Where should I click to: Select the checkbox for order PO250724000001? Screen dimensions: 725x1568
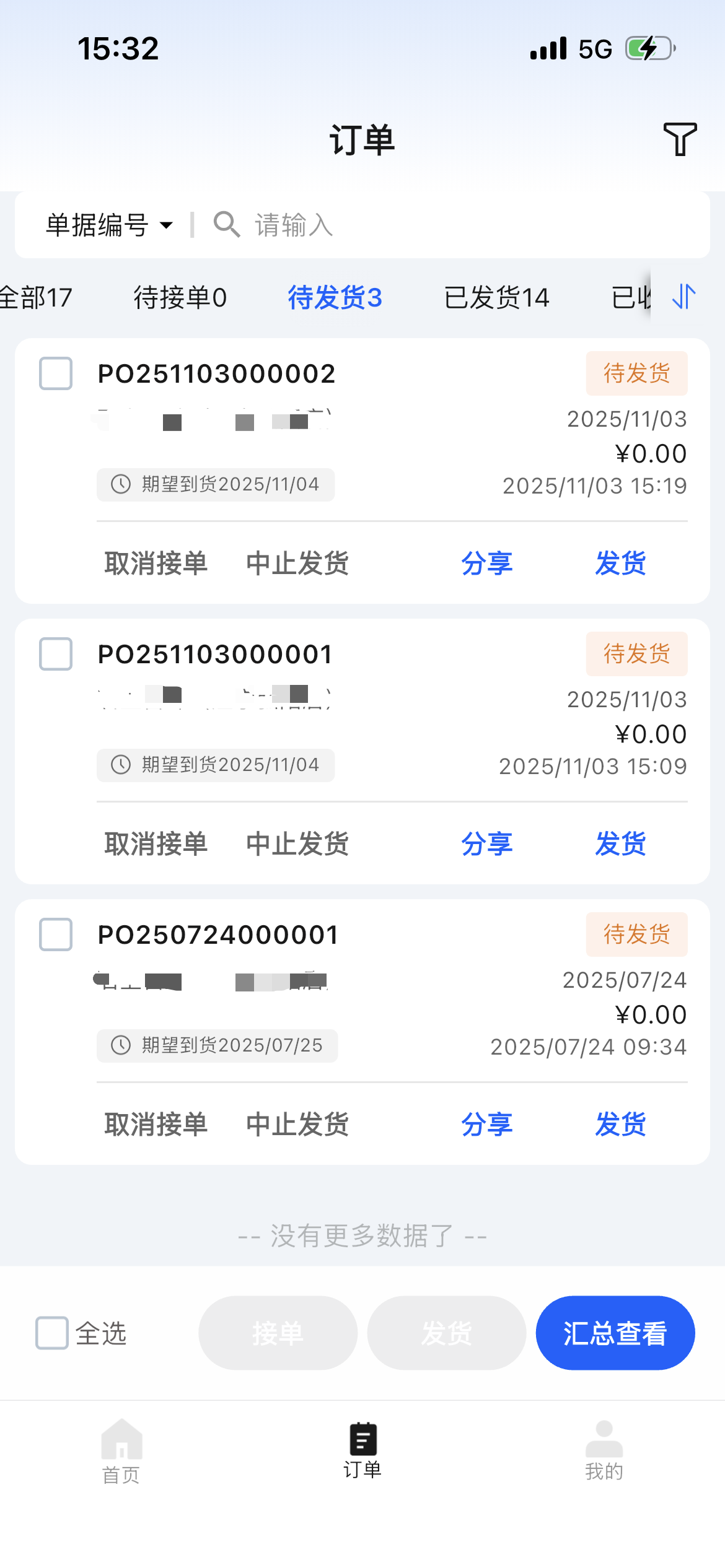(x=56, y=934)
